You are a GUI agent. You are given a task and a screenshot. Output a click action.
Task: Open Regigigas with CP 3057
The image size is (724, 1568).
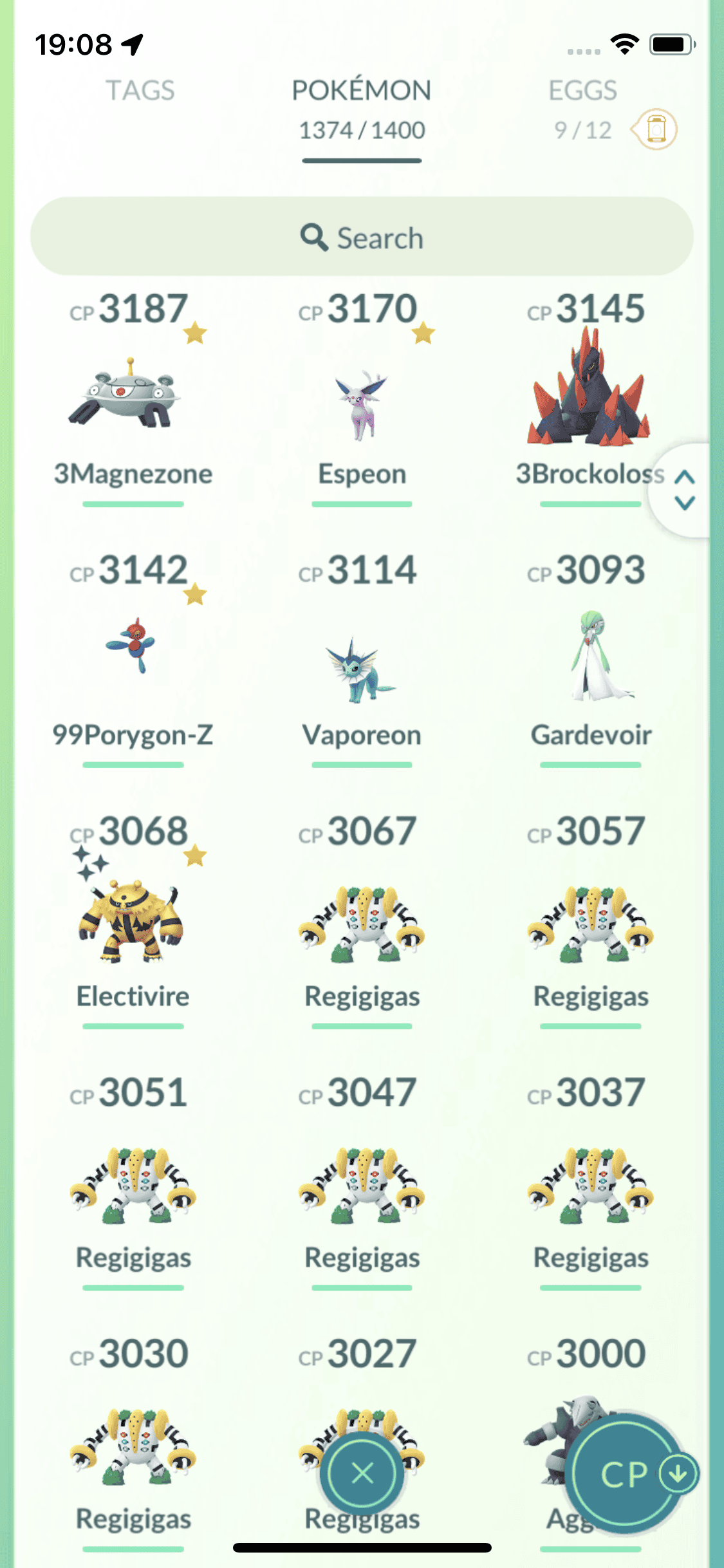coord(591,924)
